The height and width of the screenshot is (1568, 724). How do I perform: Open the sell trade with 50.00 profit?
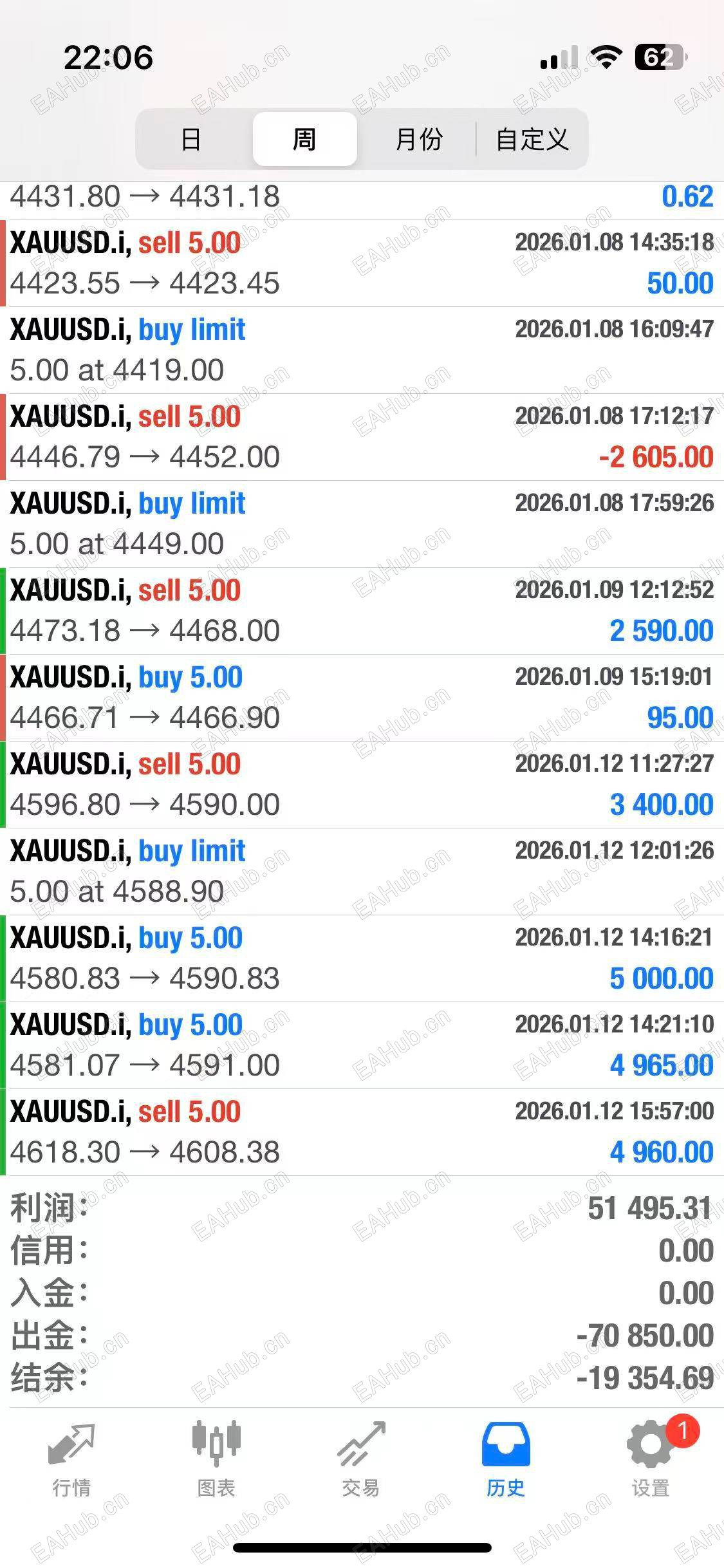tap(362, 263)
